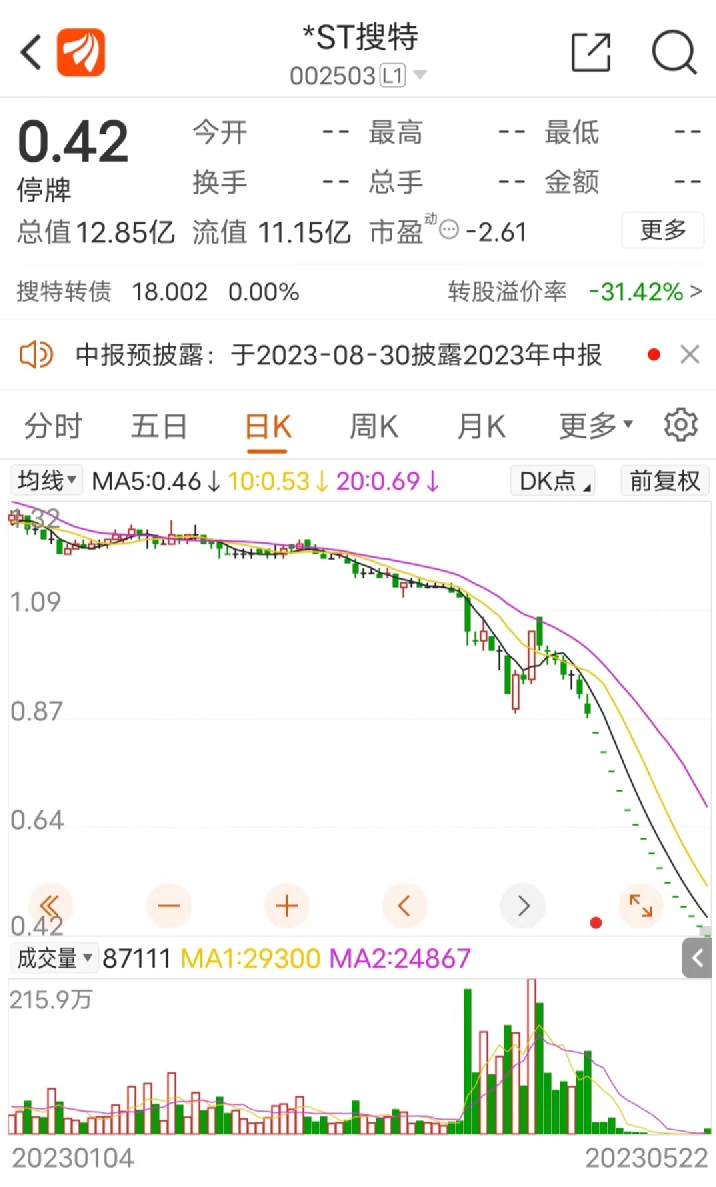Zoom in the K-line chart
This screenshot has width=716, height=1187.
click(x=287, y=906)
